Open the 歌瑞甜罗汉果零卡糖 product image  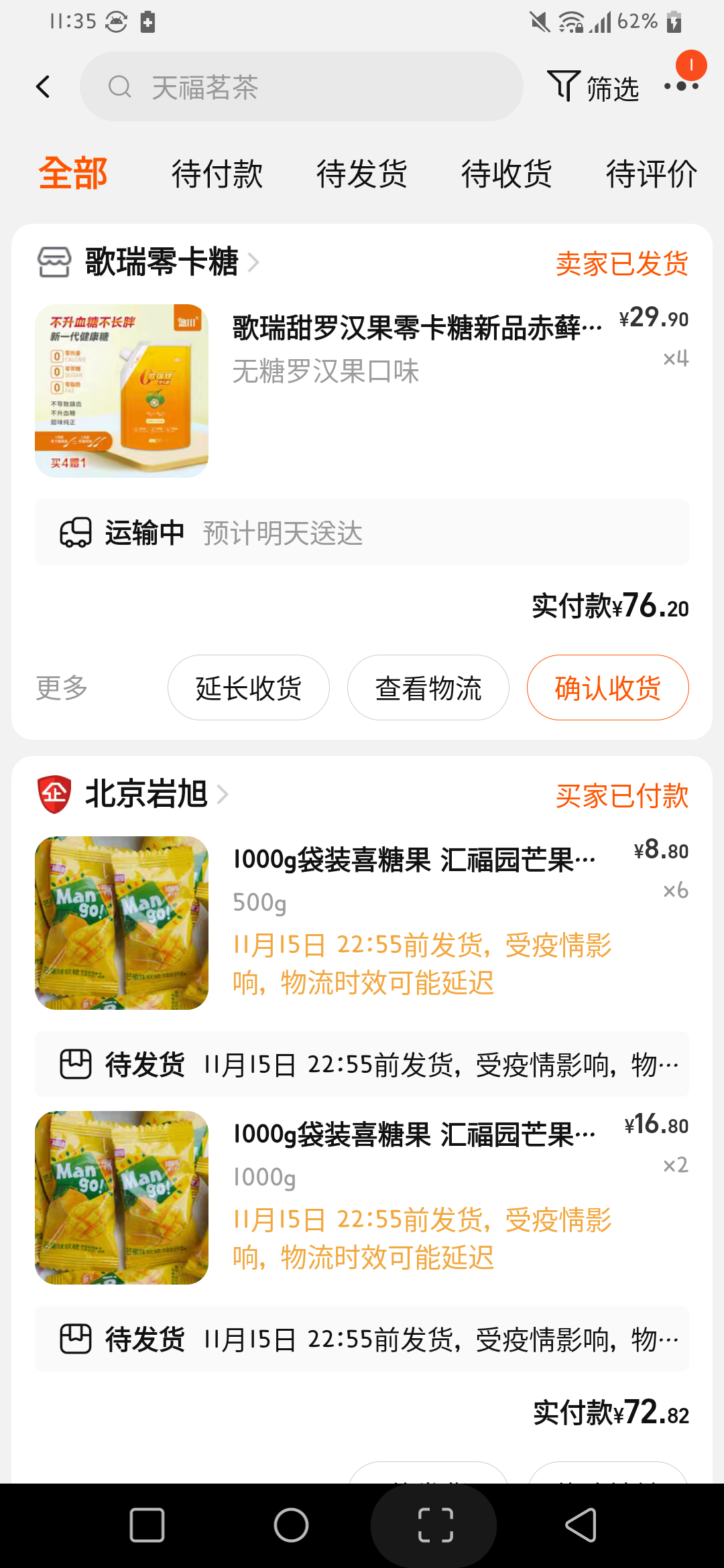(x=122, y=391)
